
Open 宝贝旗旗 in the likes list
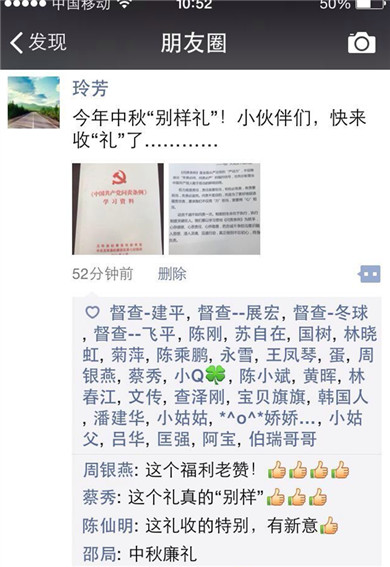(x=271, y=397)
